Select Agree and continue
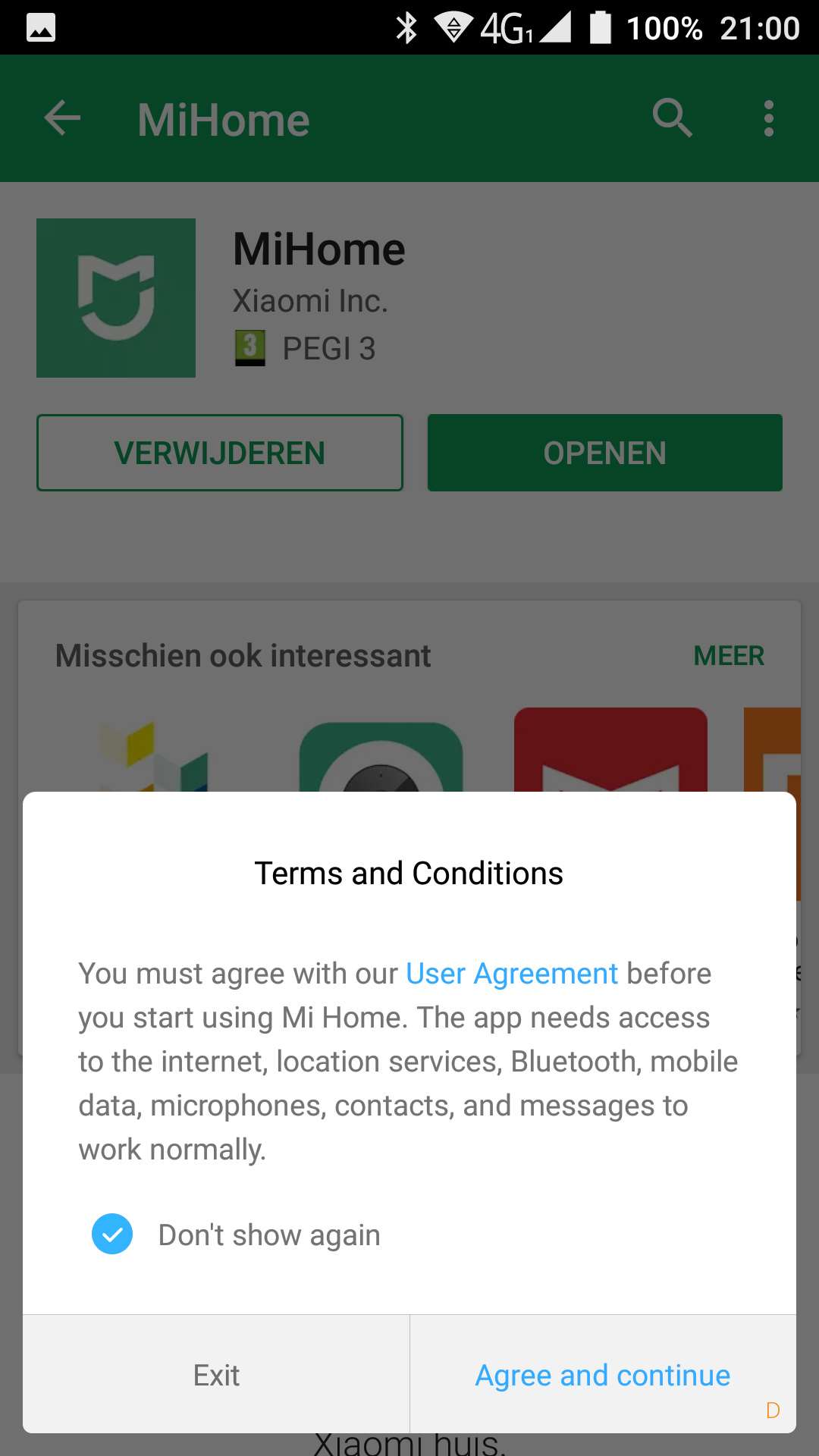Image resolution: width=819 pixels, height=1456 pixels. 602,1375
